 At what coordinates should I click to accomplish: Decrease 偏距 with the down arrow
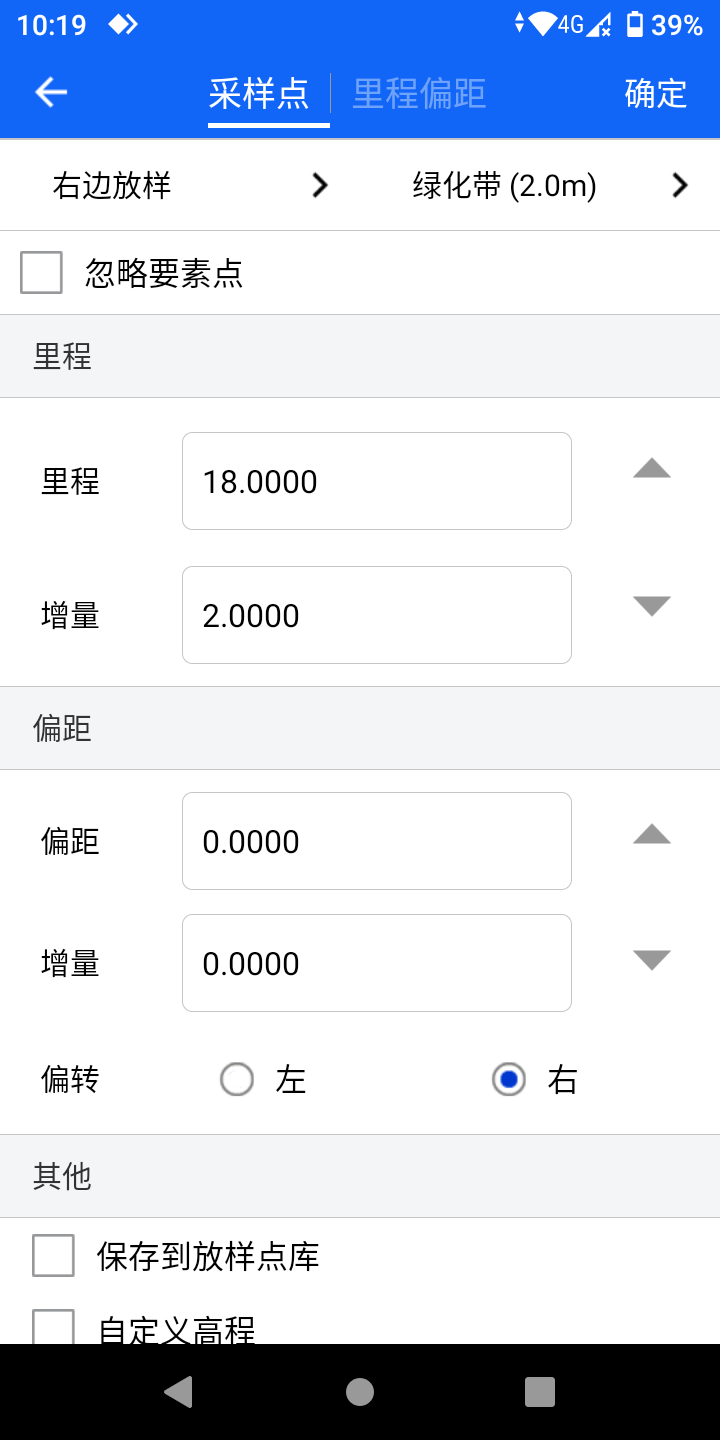(x=652, y=960)
